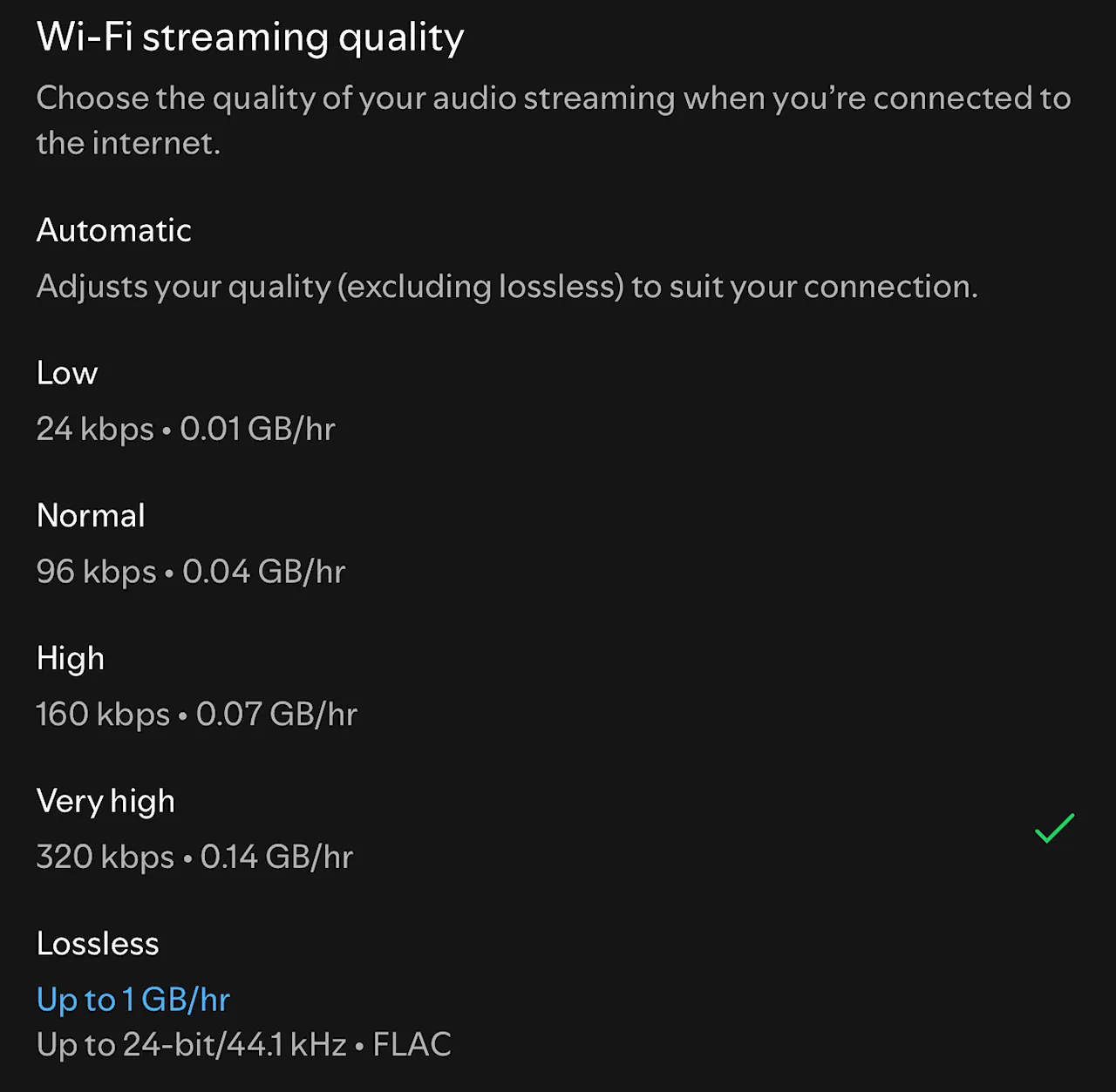Set quality to Normal 96 kbps
The width and height of the screenshot is (1116, 1092).
coord(91,516)
